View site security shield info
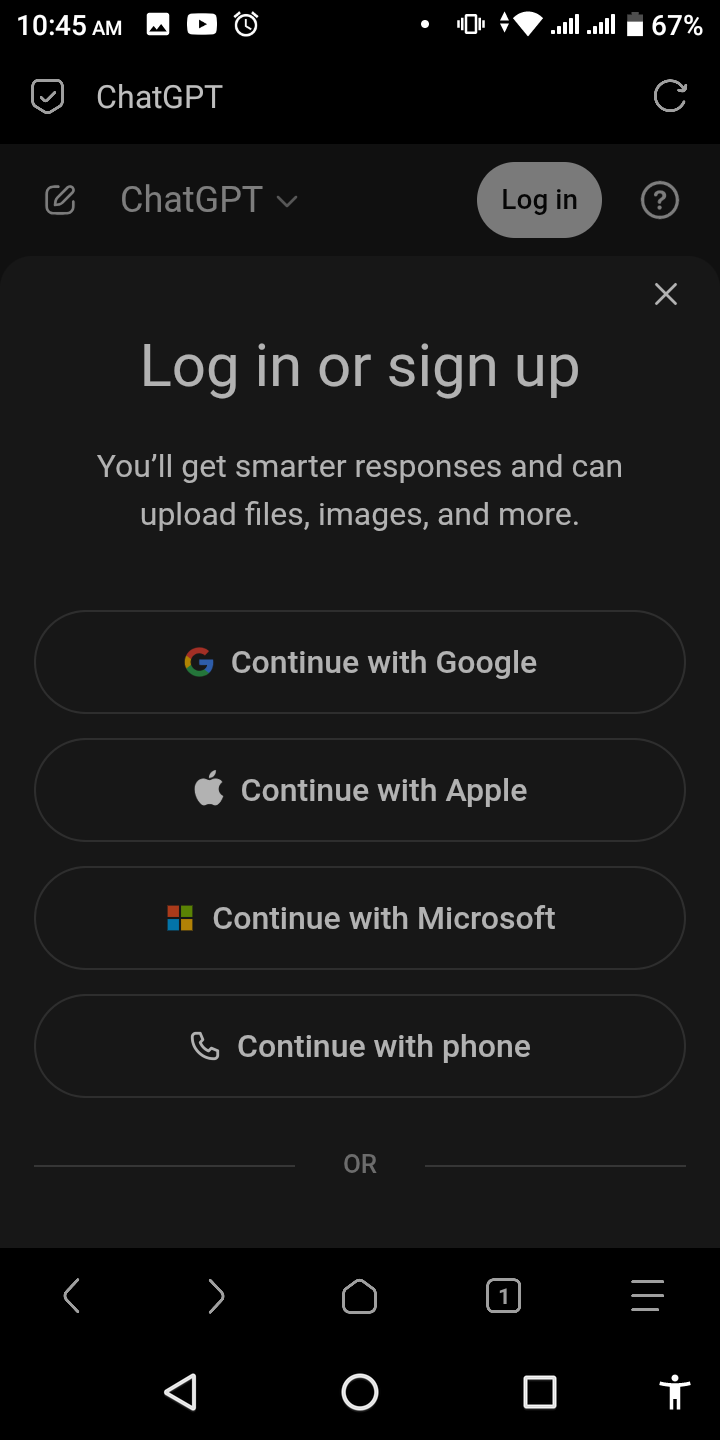Image resolution: width=720 pixels, height=1440 pixels. 47,97
